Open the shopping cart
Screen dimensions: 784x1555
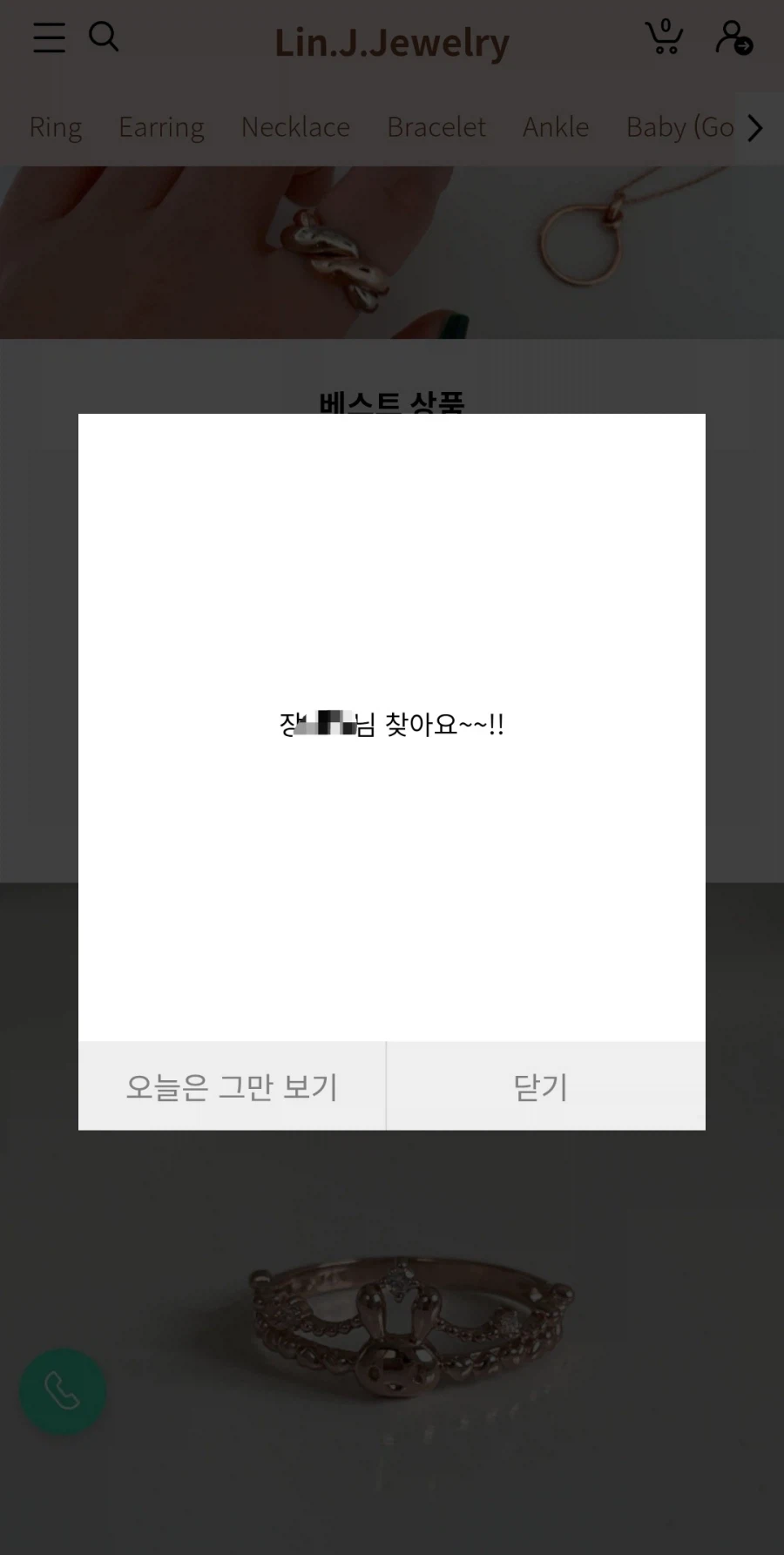tap(664, 37)
